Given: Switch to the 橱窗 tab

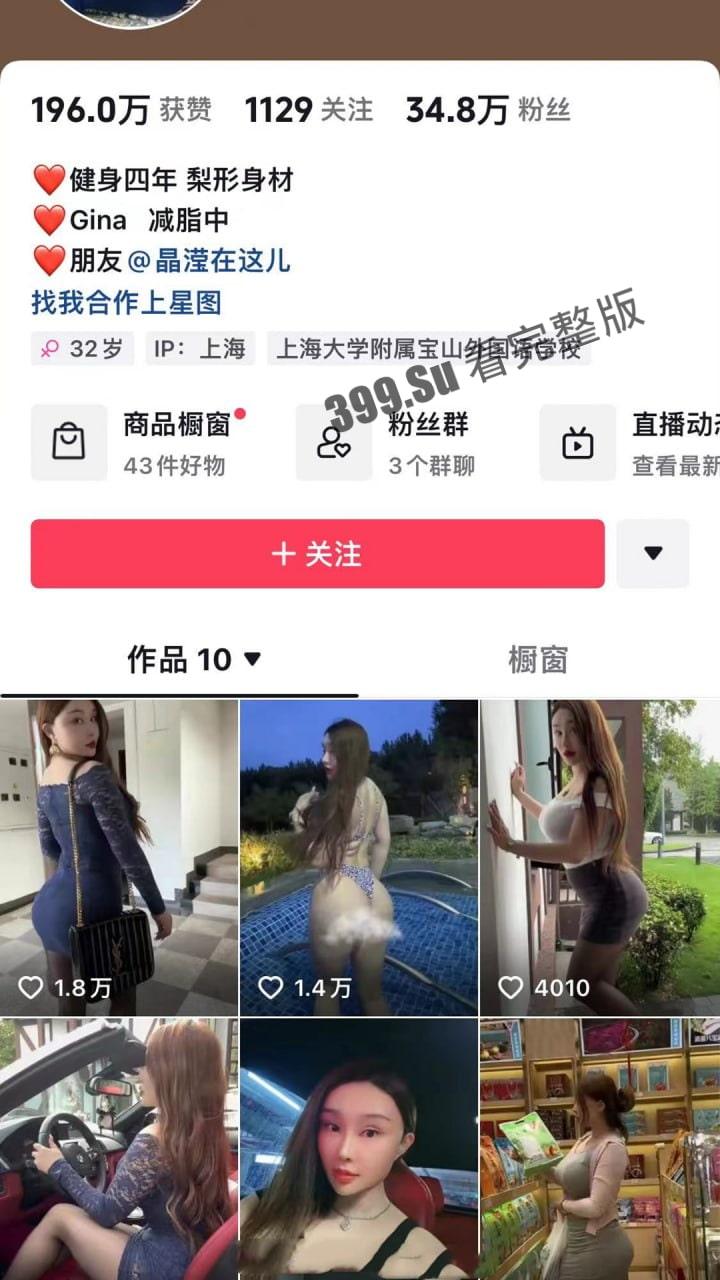Looking at the screenshot, I should [x=538, y=660].
